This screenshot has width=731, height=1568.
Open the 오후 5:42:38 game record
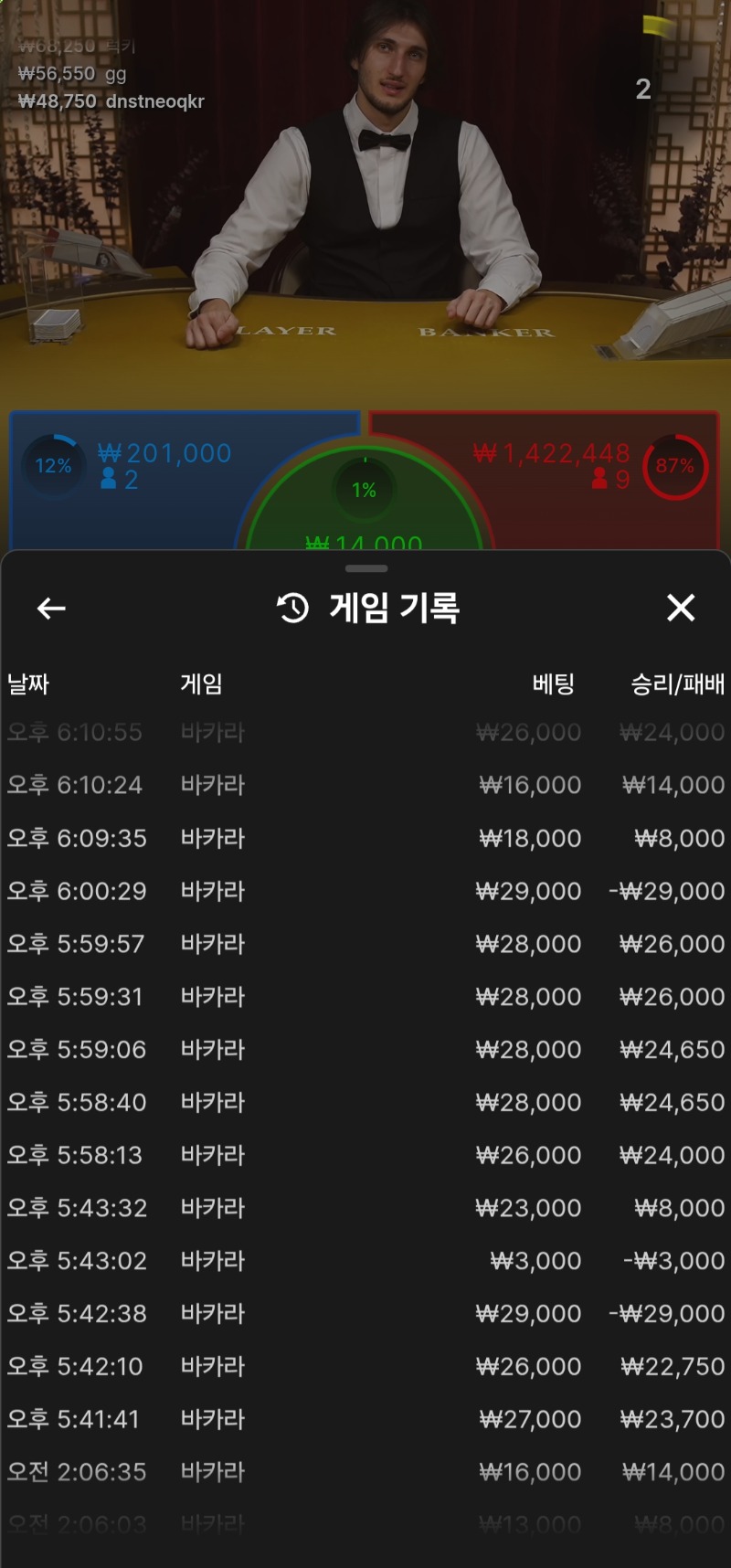point(365,1314)
